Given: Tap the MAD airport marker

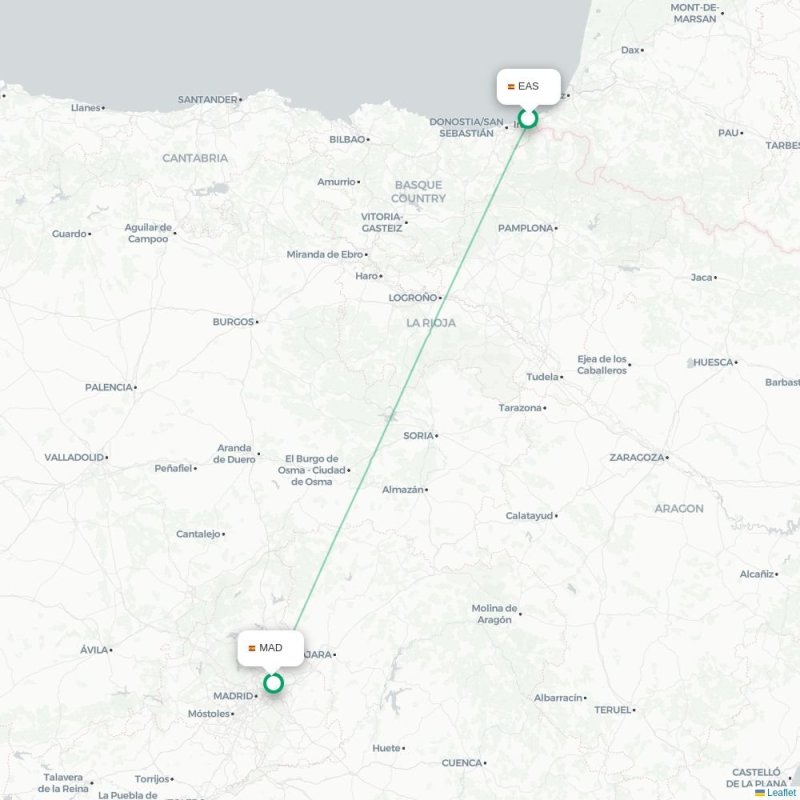Looking at the screenshot, I should point(273,683).
